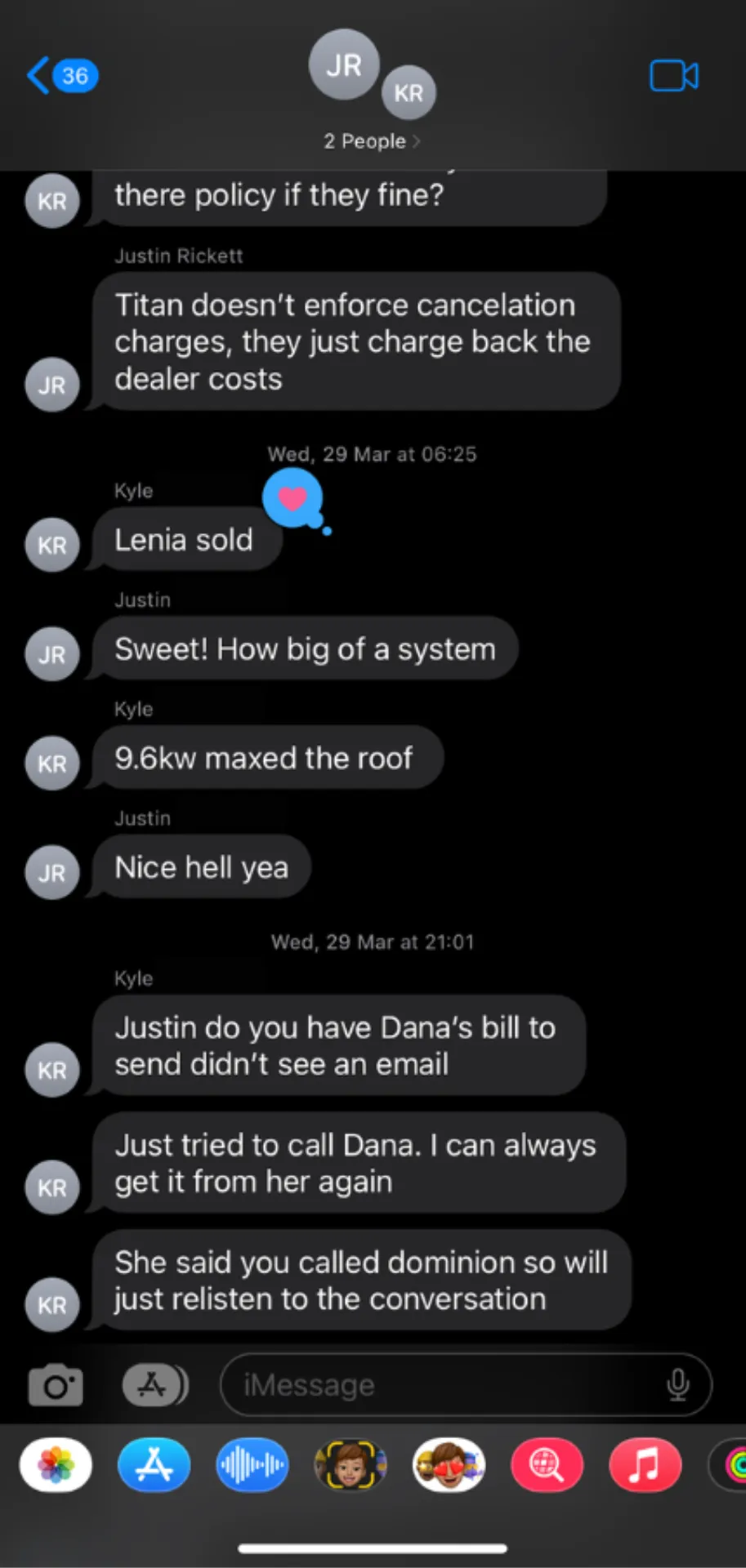Open the #images search app
746x1568 pixels.
(547, 1464)
